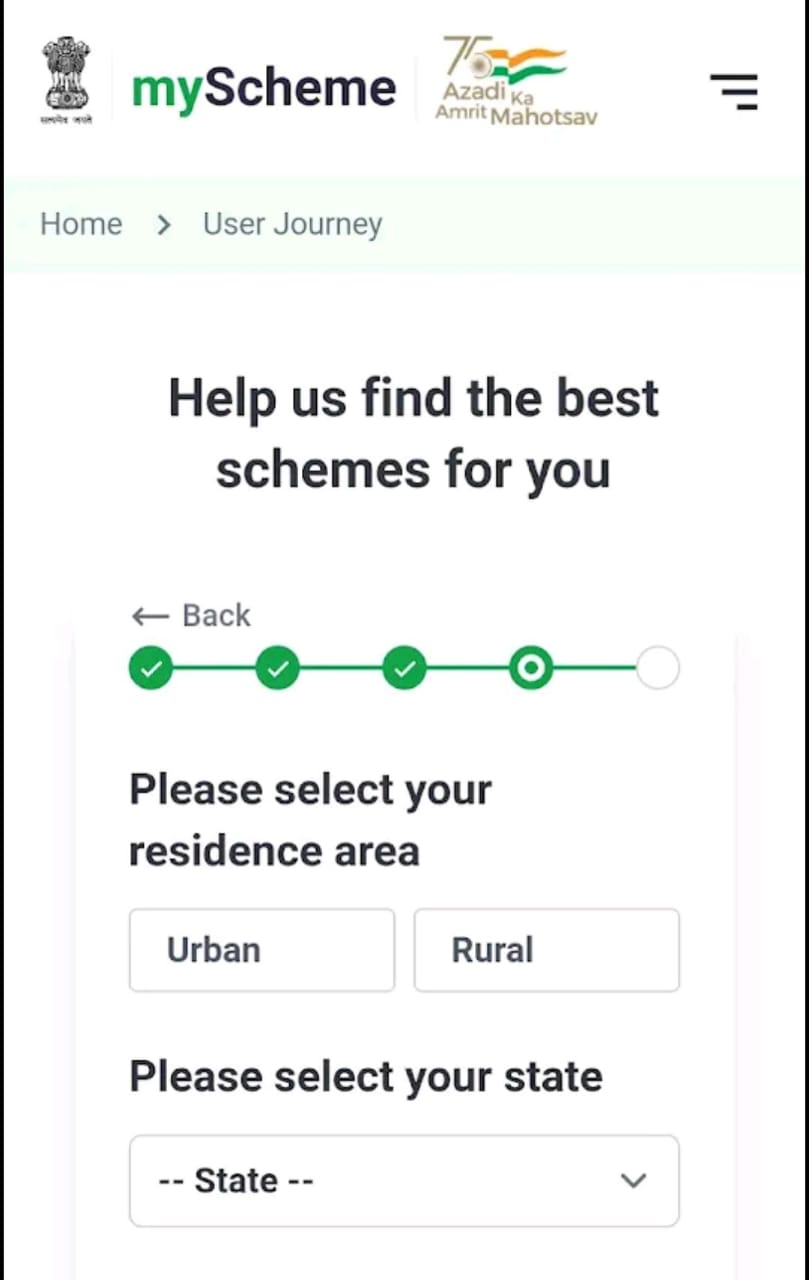Screen dimensions: 809x1280
Task: Go to Home breadcrumb link
Action: (x=81, y=224)
